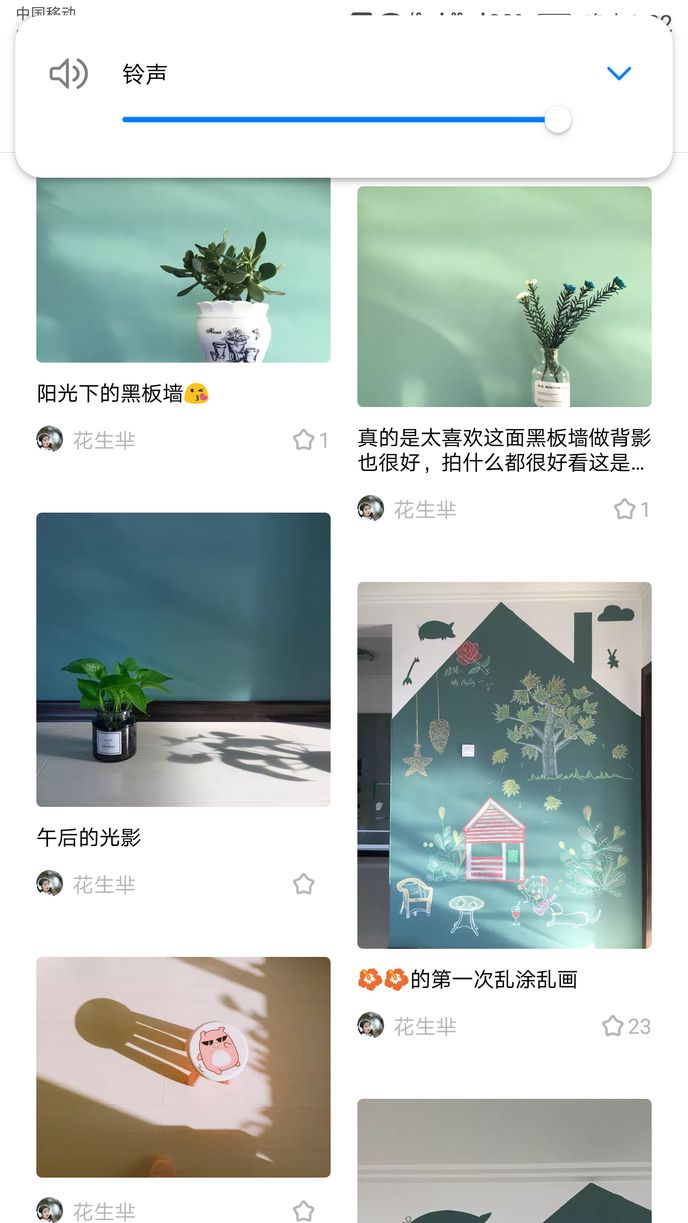
Task: Tap the 铃声 ringtone volume slider
Action: click(x=340, y=120)
